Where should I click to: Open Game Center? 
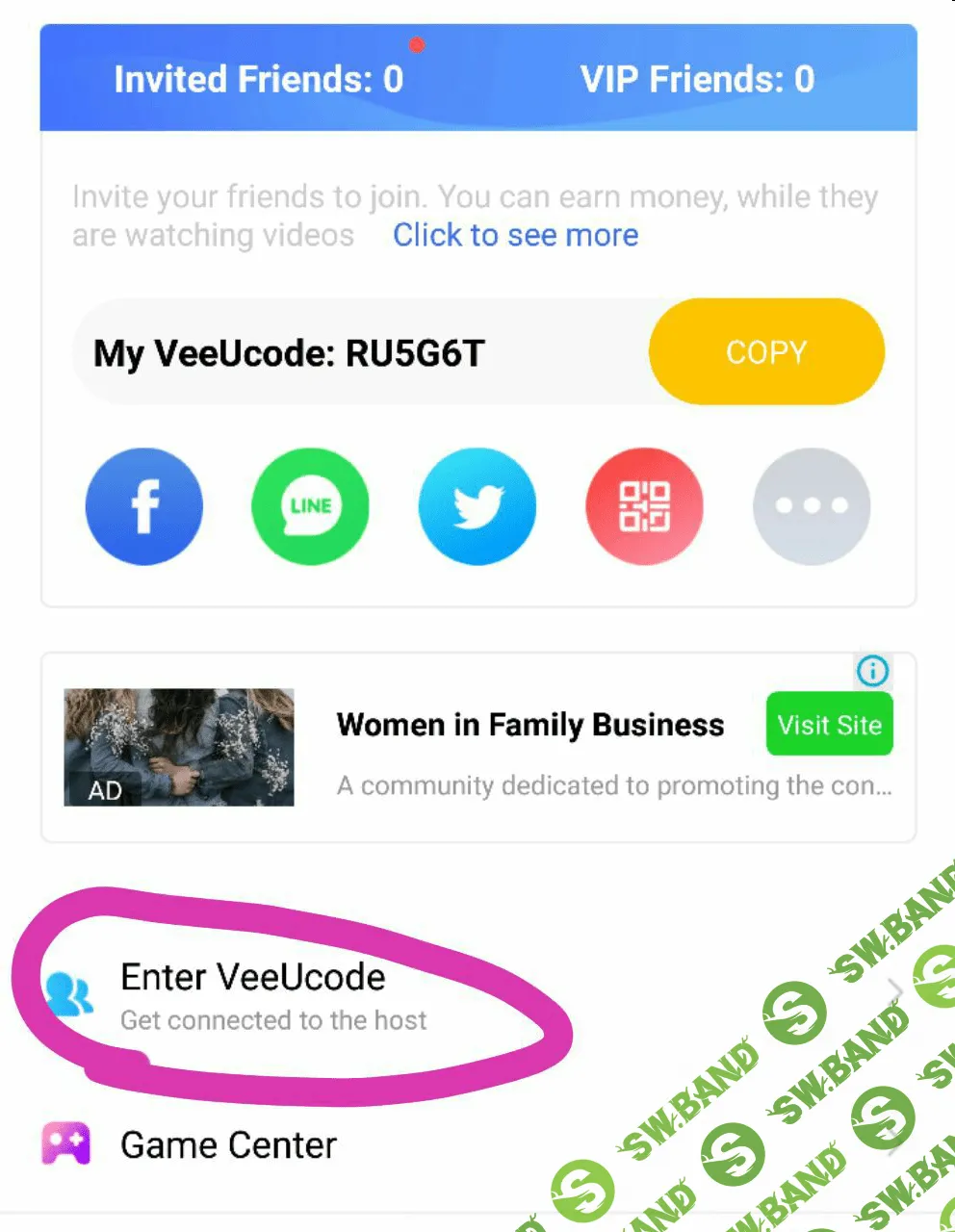tap(228, 1145)
